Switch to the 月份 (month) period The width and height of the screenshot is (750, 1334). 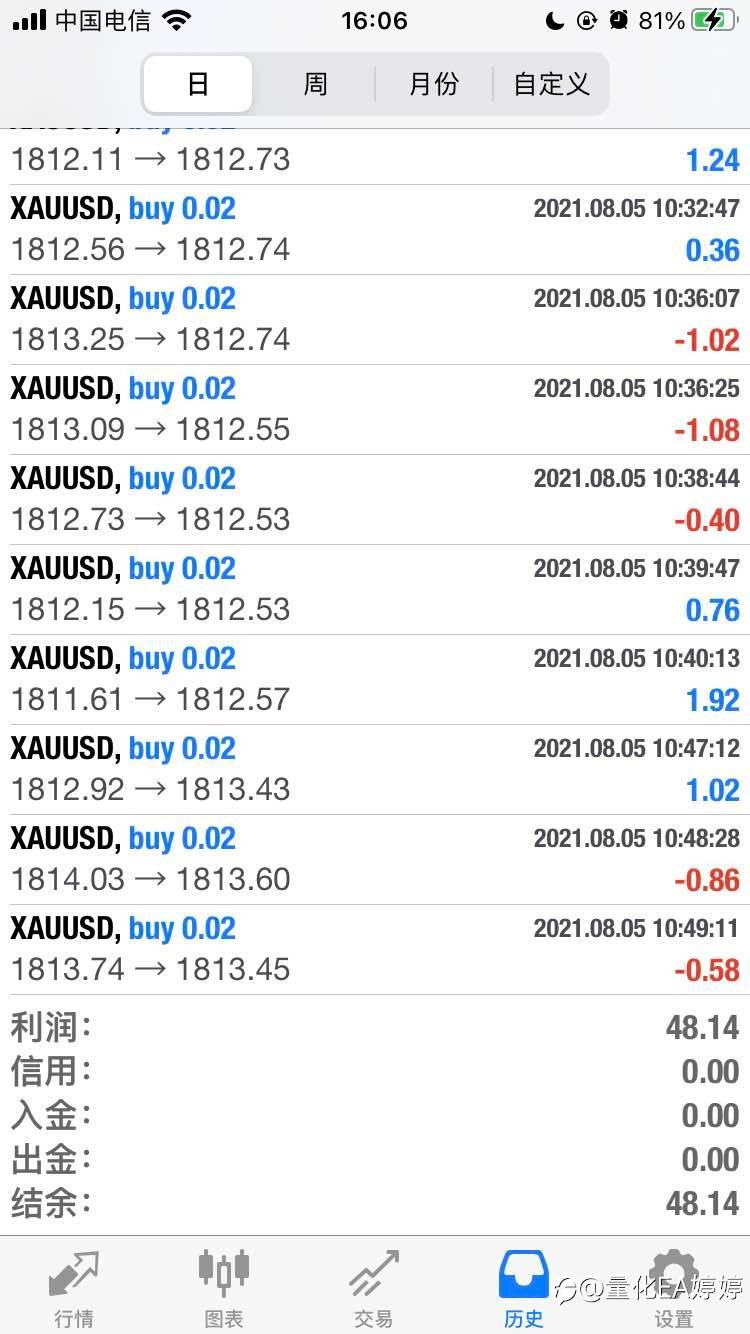click(x=433, y=84)
